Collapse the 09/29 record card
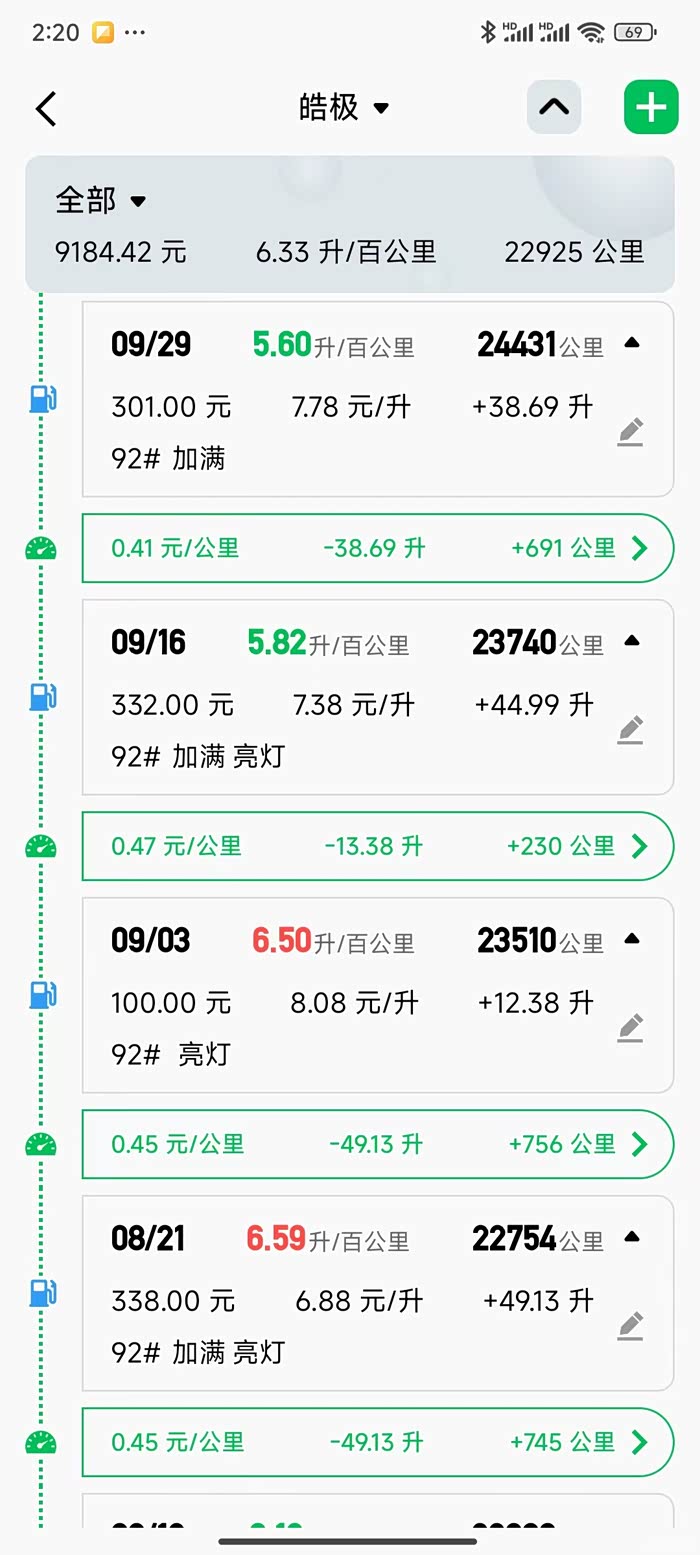Screen dimensions: 700x1555 tap(631, 343)
